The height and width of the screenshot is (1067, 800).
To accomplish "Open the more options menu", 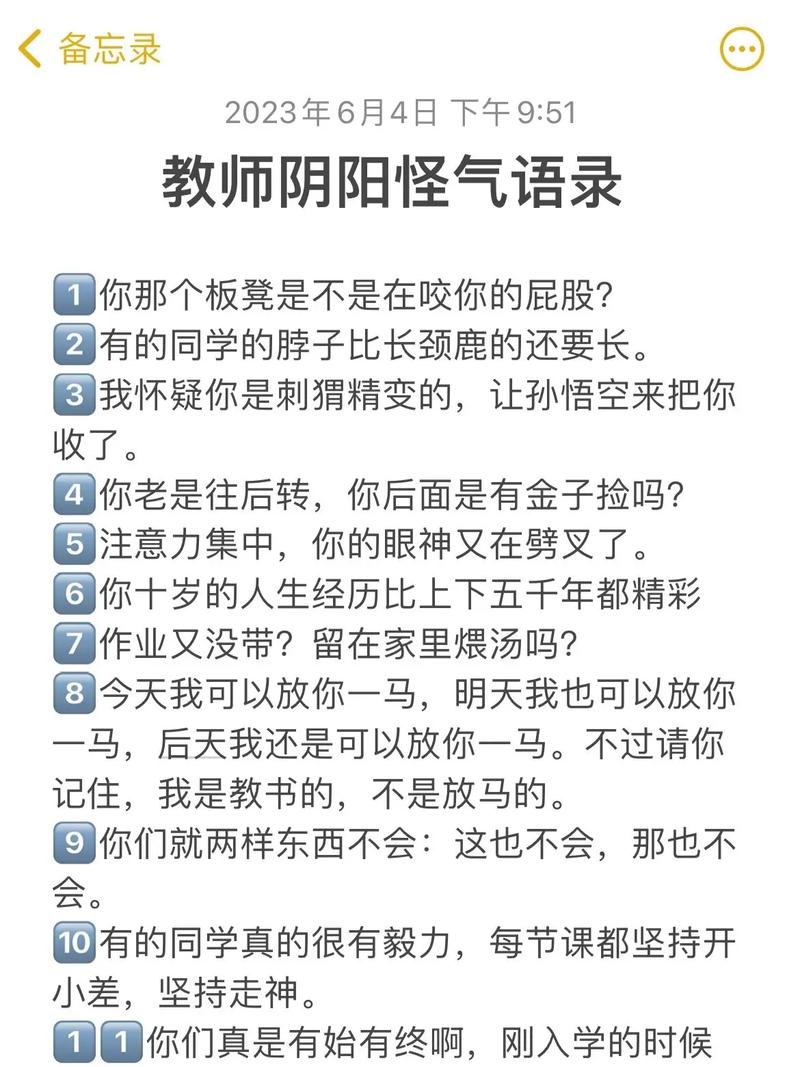I will click(x=742, y=49).
